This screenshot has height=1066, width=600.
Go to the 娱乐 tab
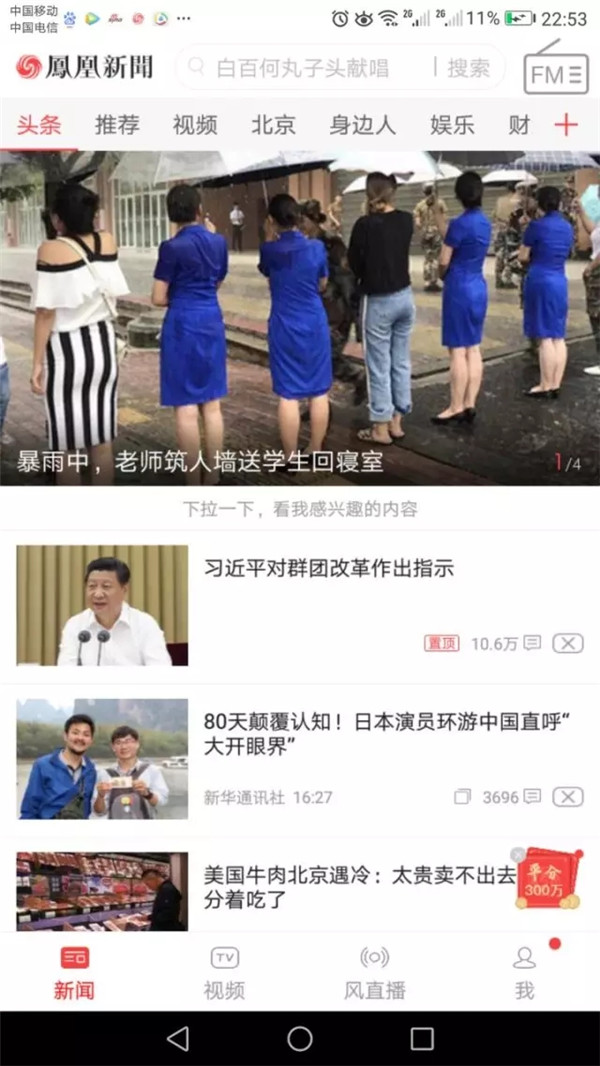coord(452,125)
